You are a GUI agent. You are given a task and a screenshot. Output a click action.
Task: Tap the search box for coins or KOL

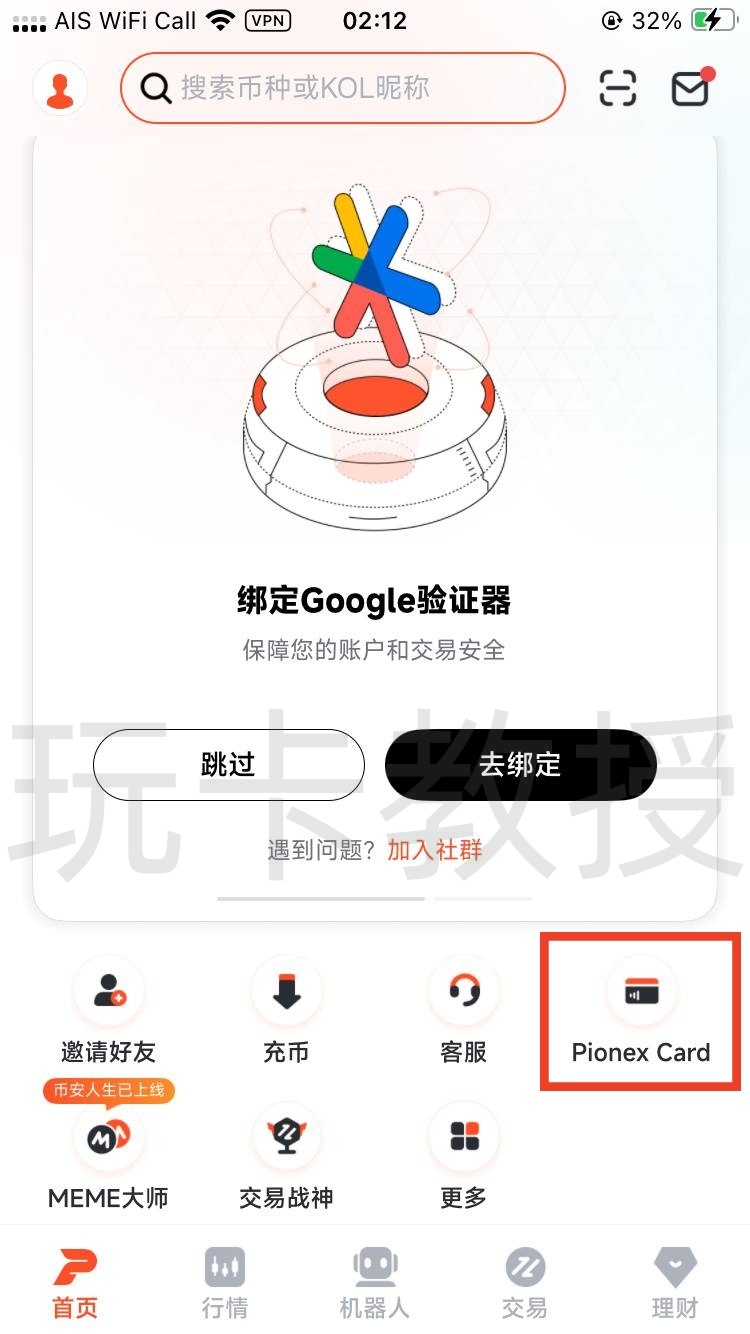[x=342, y=88]
